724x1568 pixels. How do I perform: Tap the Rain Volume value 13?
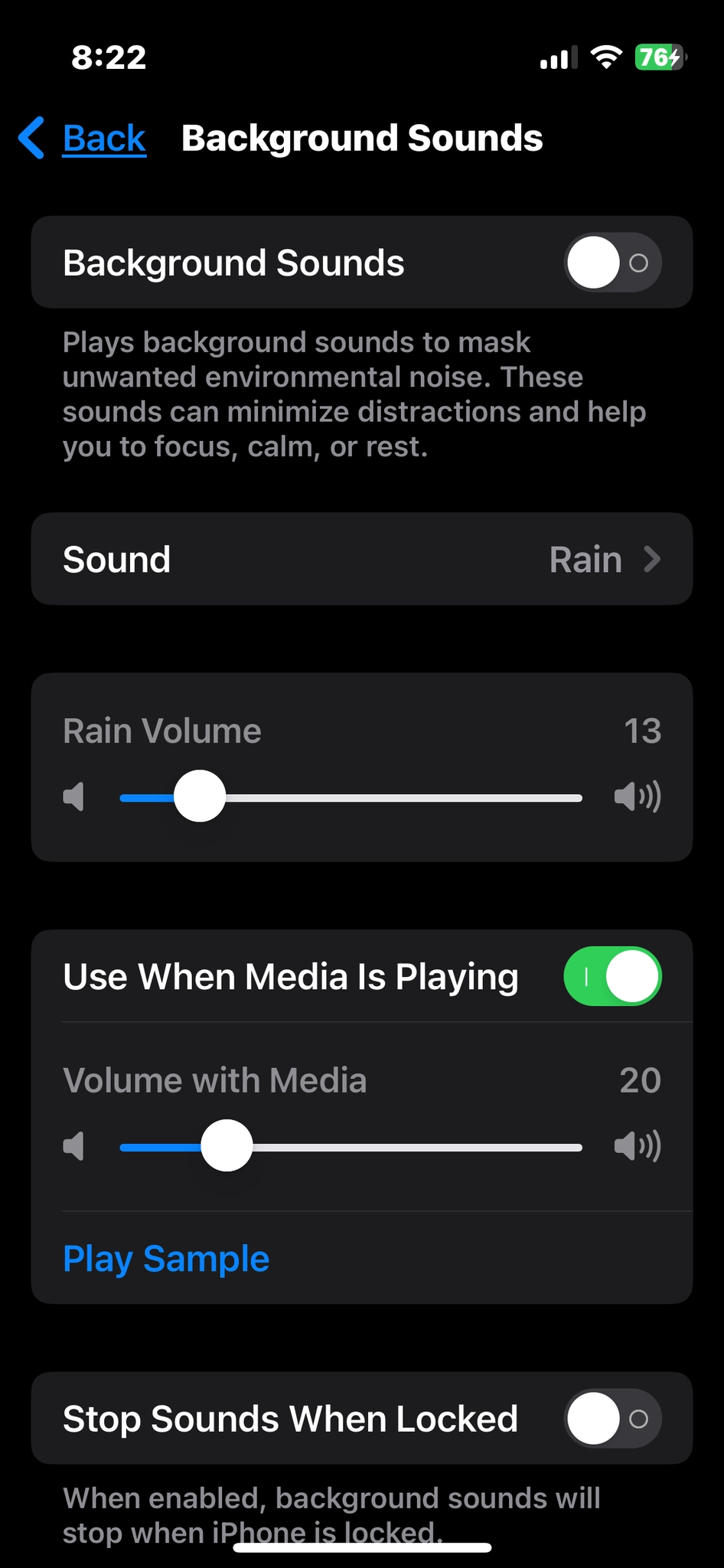point(643,730)
